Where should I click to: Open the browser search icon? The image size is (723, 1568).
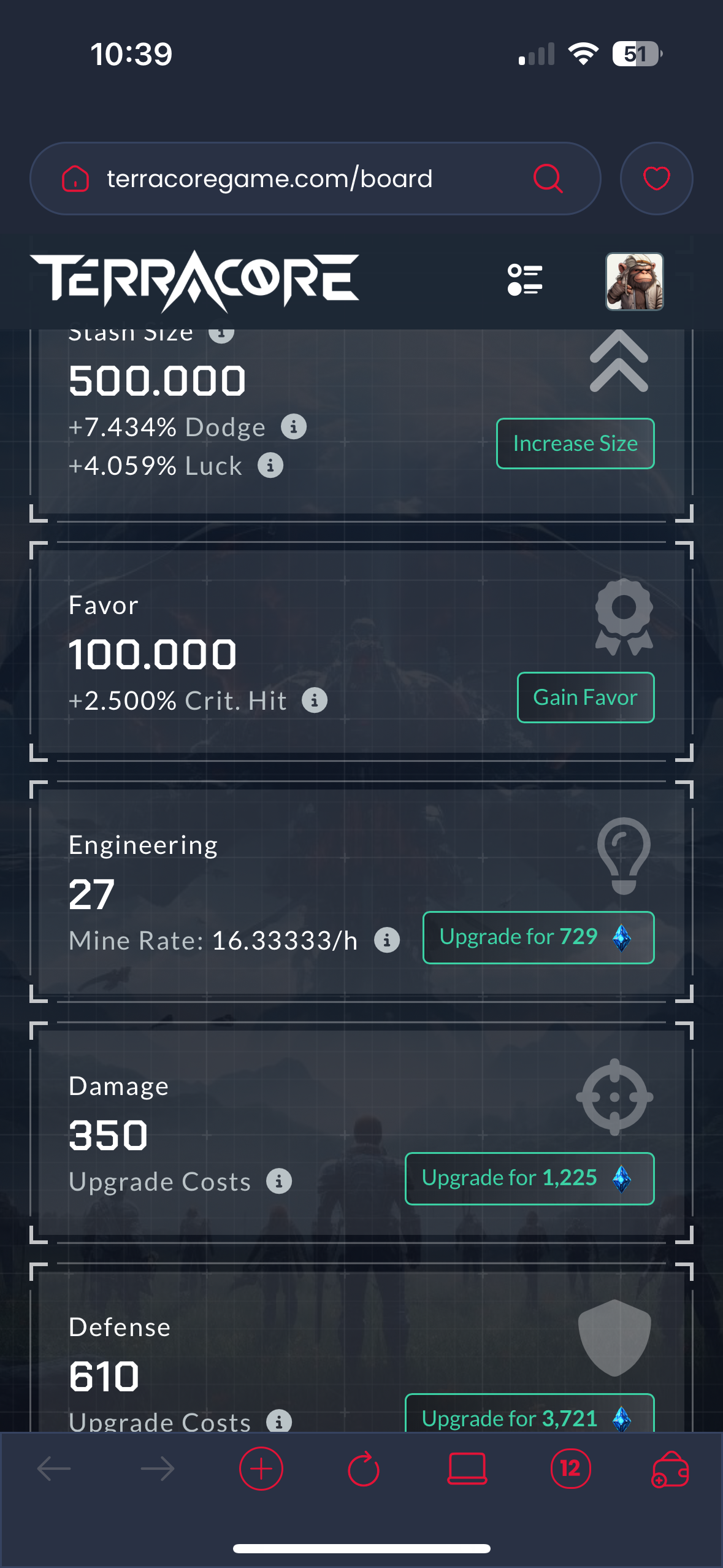[548, 179]
